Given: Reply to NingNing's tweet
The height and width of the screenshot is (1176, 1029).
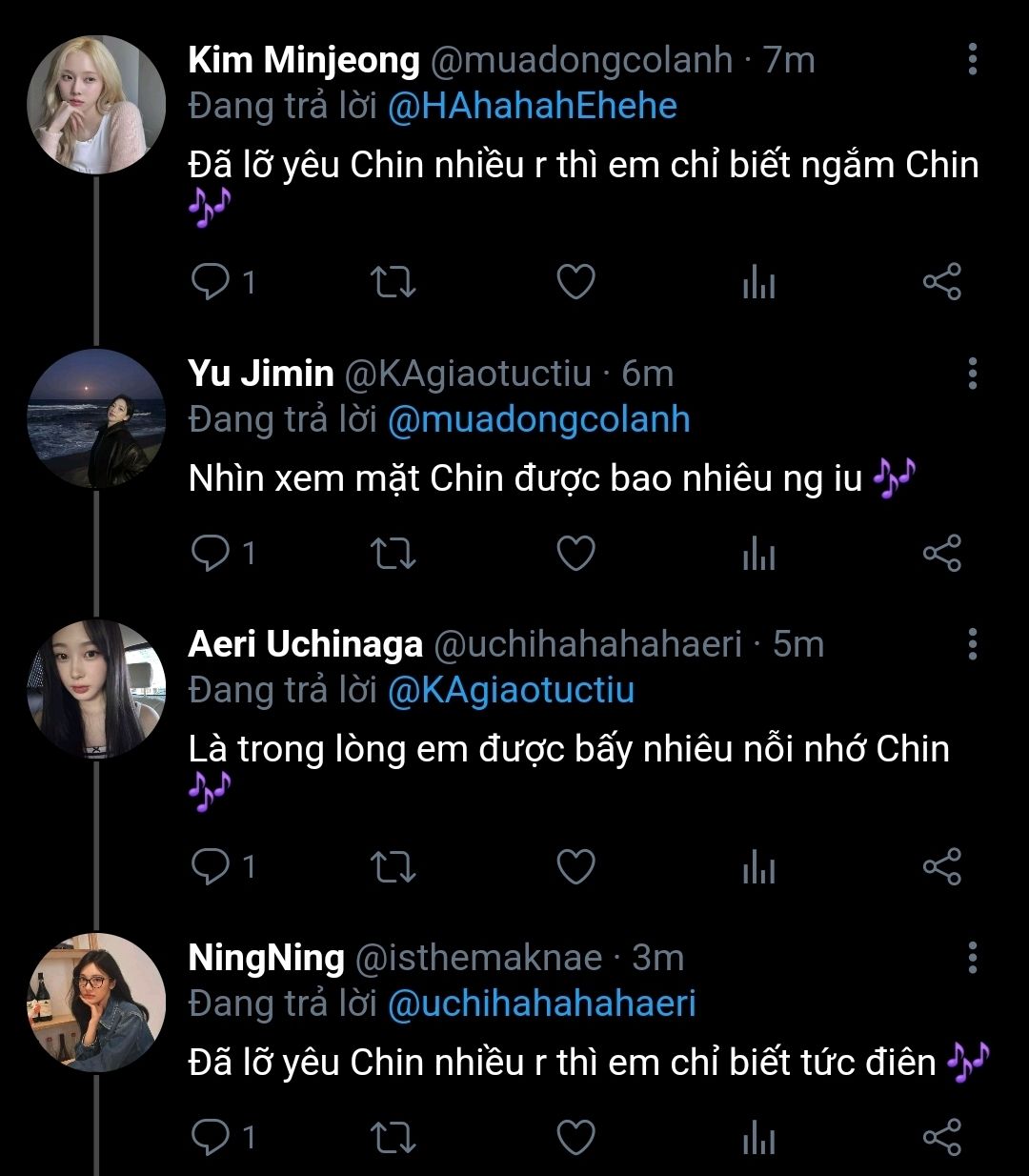Looking at the screenshot, I should (210, 1137).
